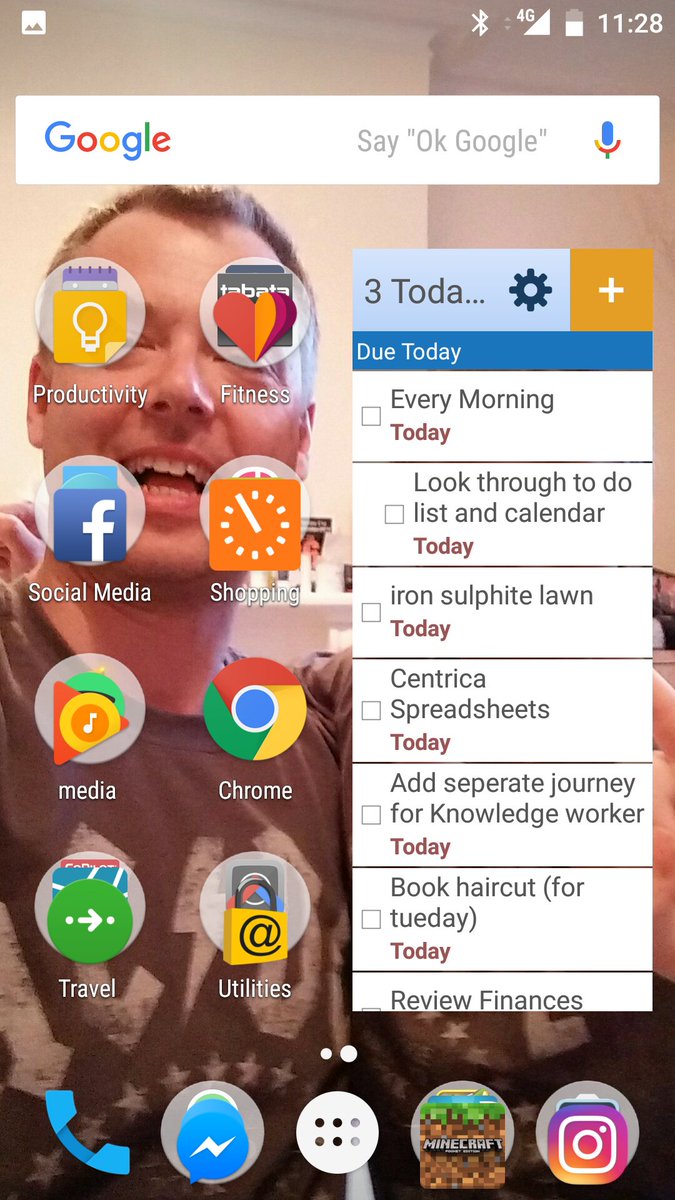Check off the Every Morning task
This screenshot has width=675, height=1200.
pyautogui.click(x=371, y=416)
